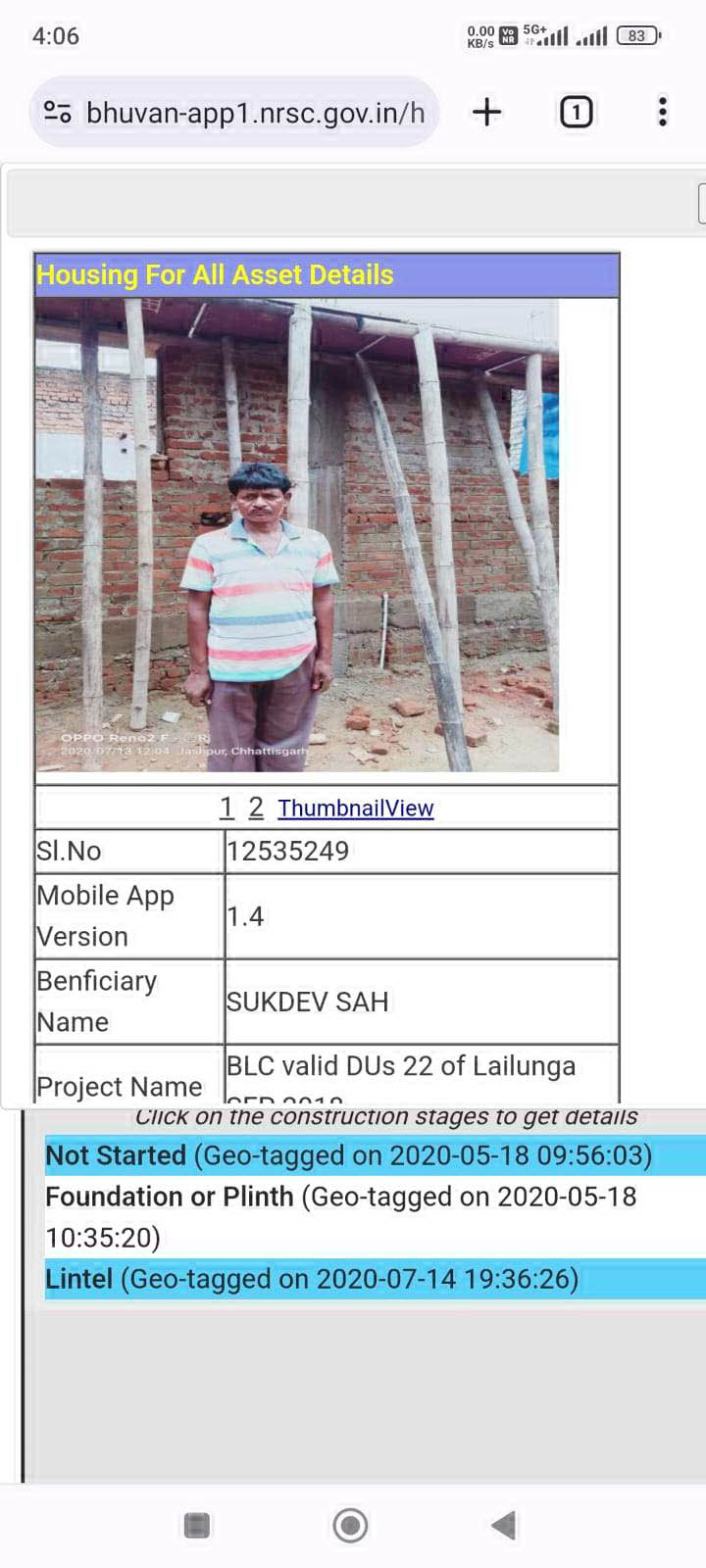Open the tab switcher
Image resolution: width=706 pixels, height=1568 pixels.
pos(576,112)
